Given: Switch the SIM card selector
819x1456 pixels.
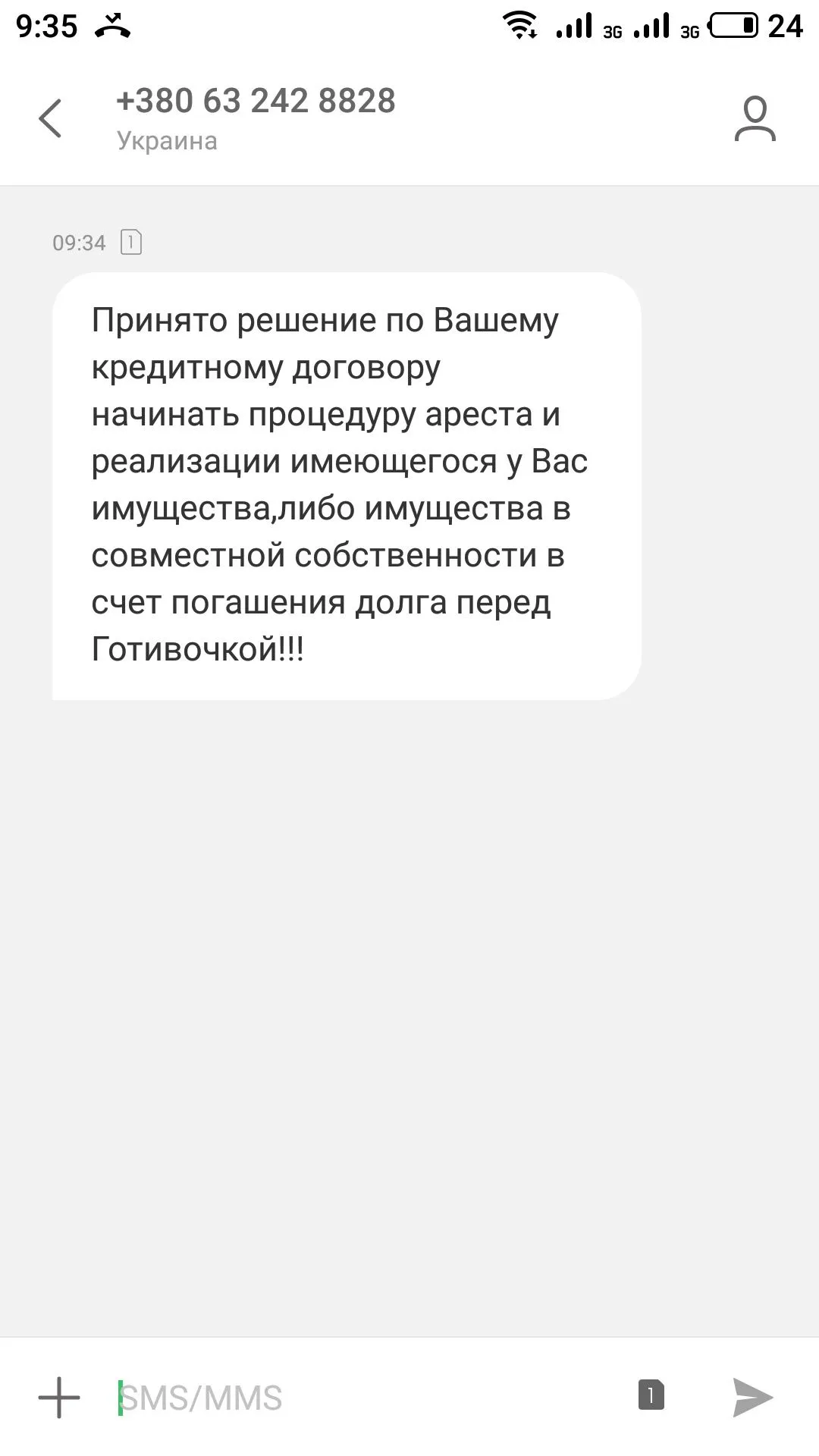Looking at the screenshot, I should tap(651, 1395).
